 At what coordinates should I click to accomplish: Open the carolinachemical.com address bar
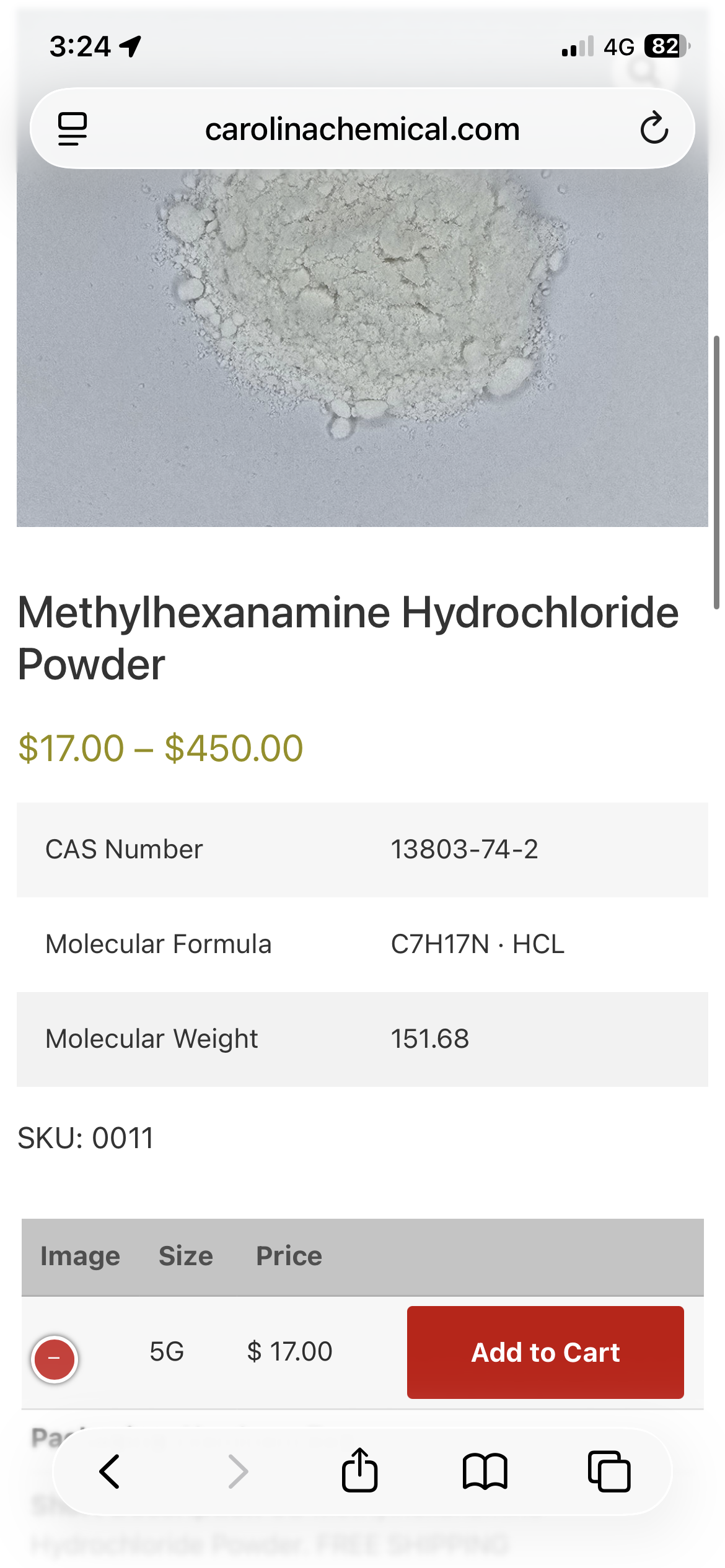point(362,129)
